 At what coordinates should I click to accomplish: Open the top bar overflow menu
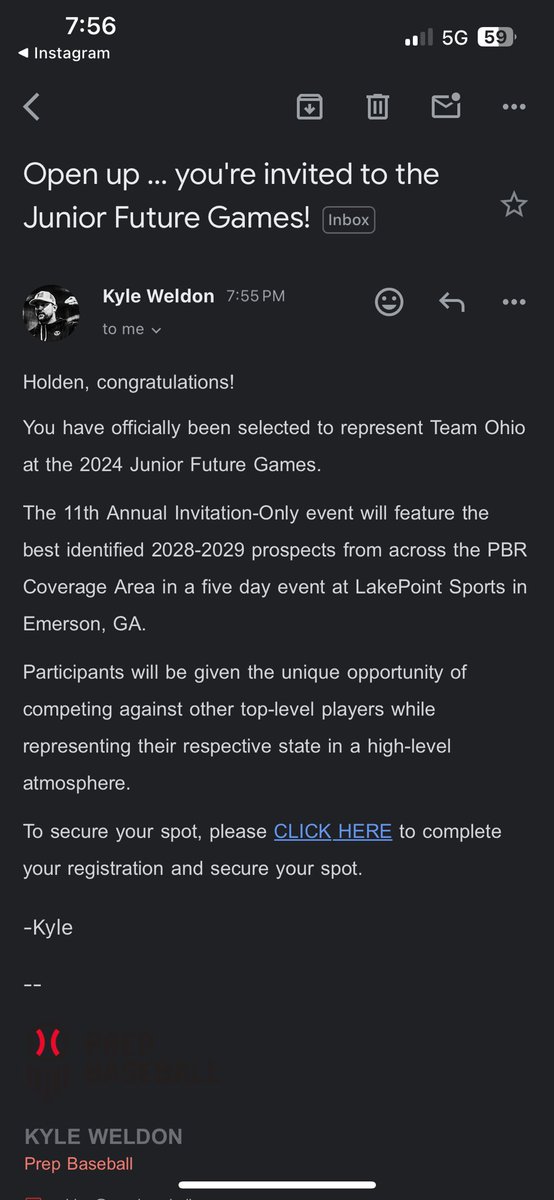[x=514, y=106]
